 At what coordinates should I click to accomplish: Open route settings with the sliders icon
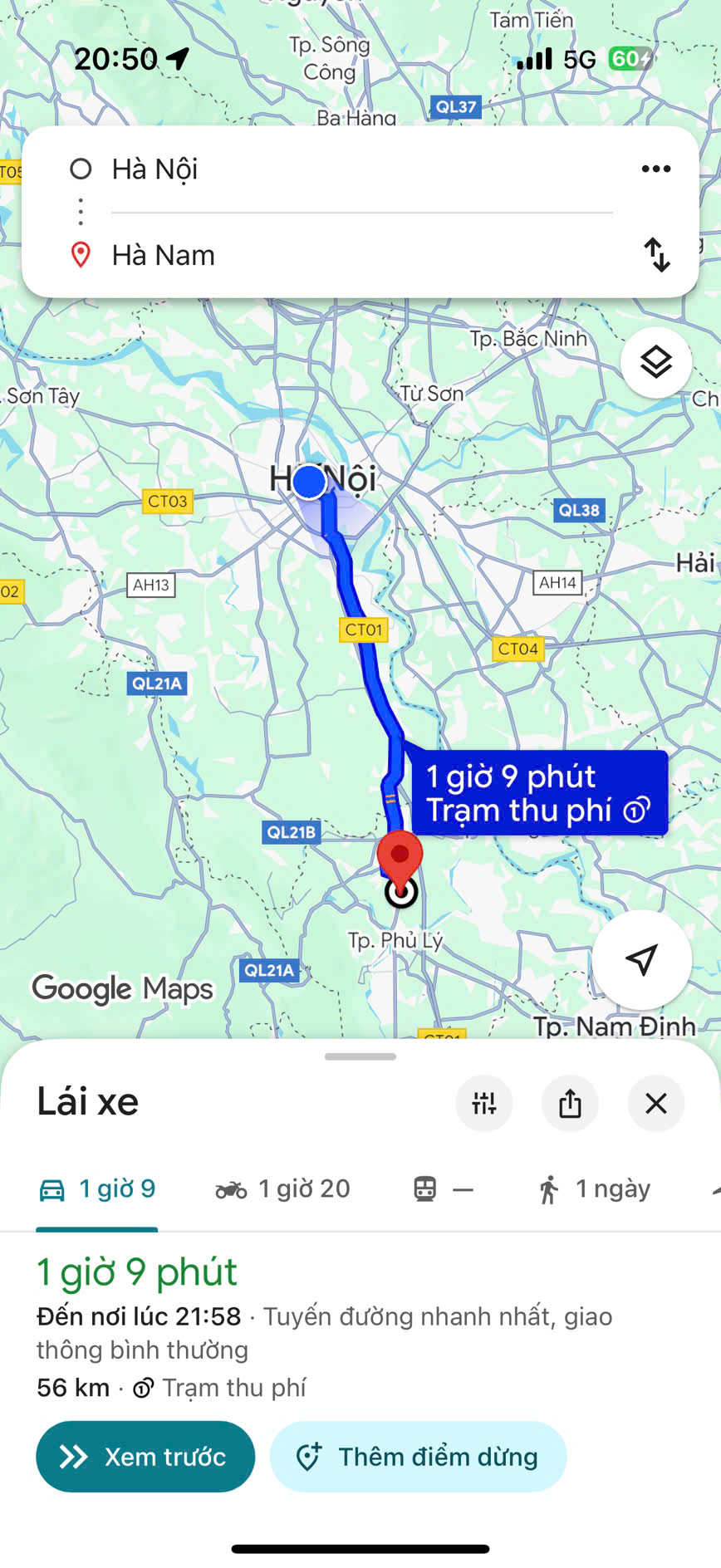[x=484, y=1104]
